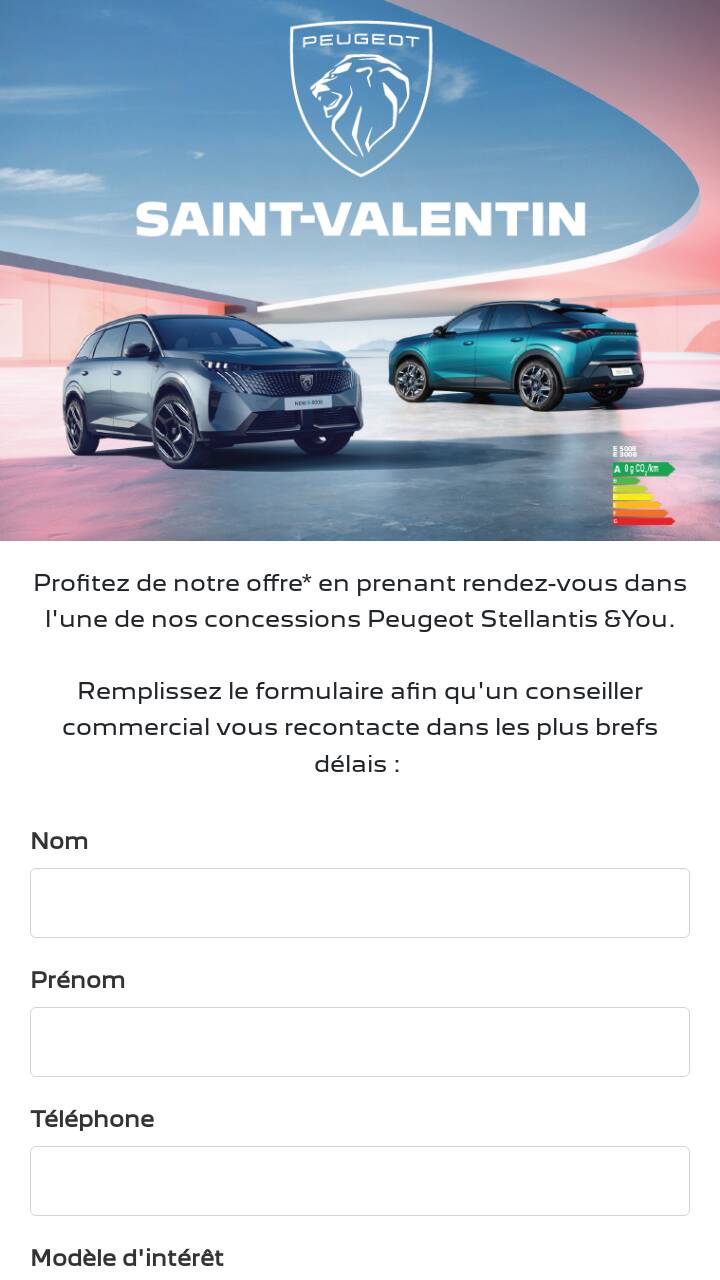Tap the Nom input field

click(360, 903)
